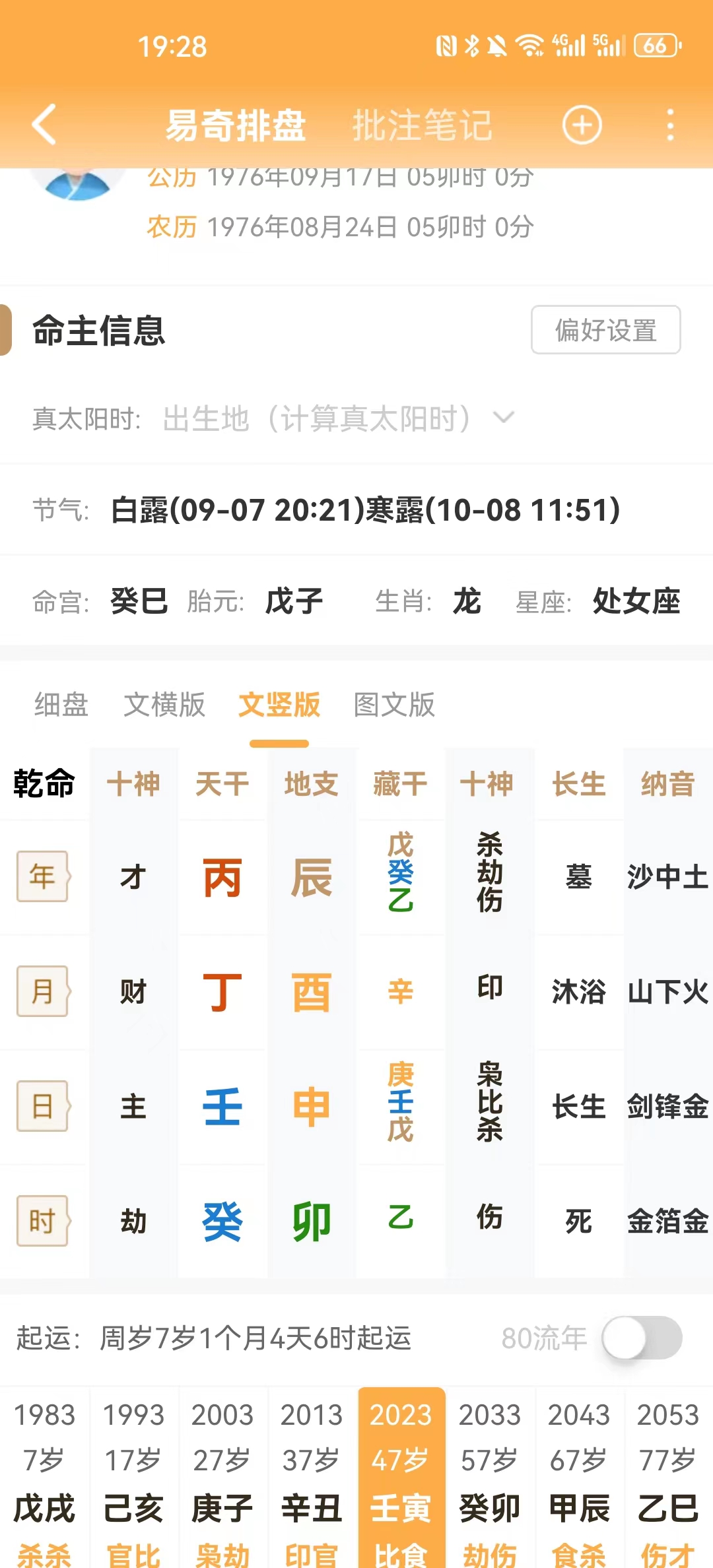Go back using the top-left arrow
The height and width of the screenshot is (1568, 713).
(x=45, y=125)
